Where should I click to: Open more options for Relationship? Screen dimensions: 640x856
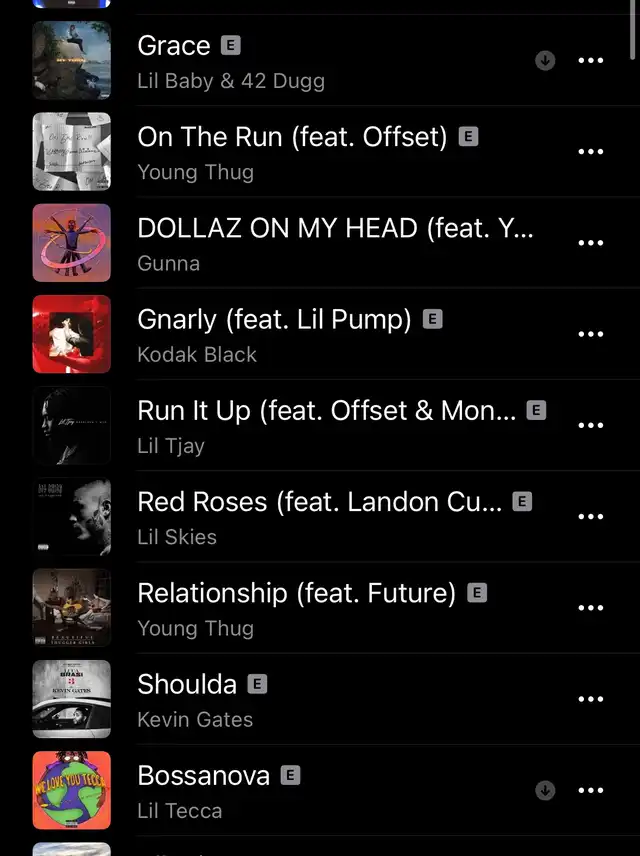pos(591,608)
